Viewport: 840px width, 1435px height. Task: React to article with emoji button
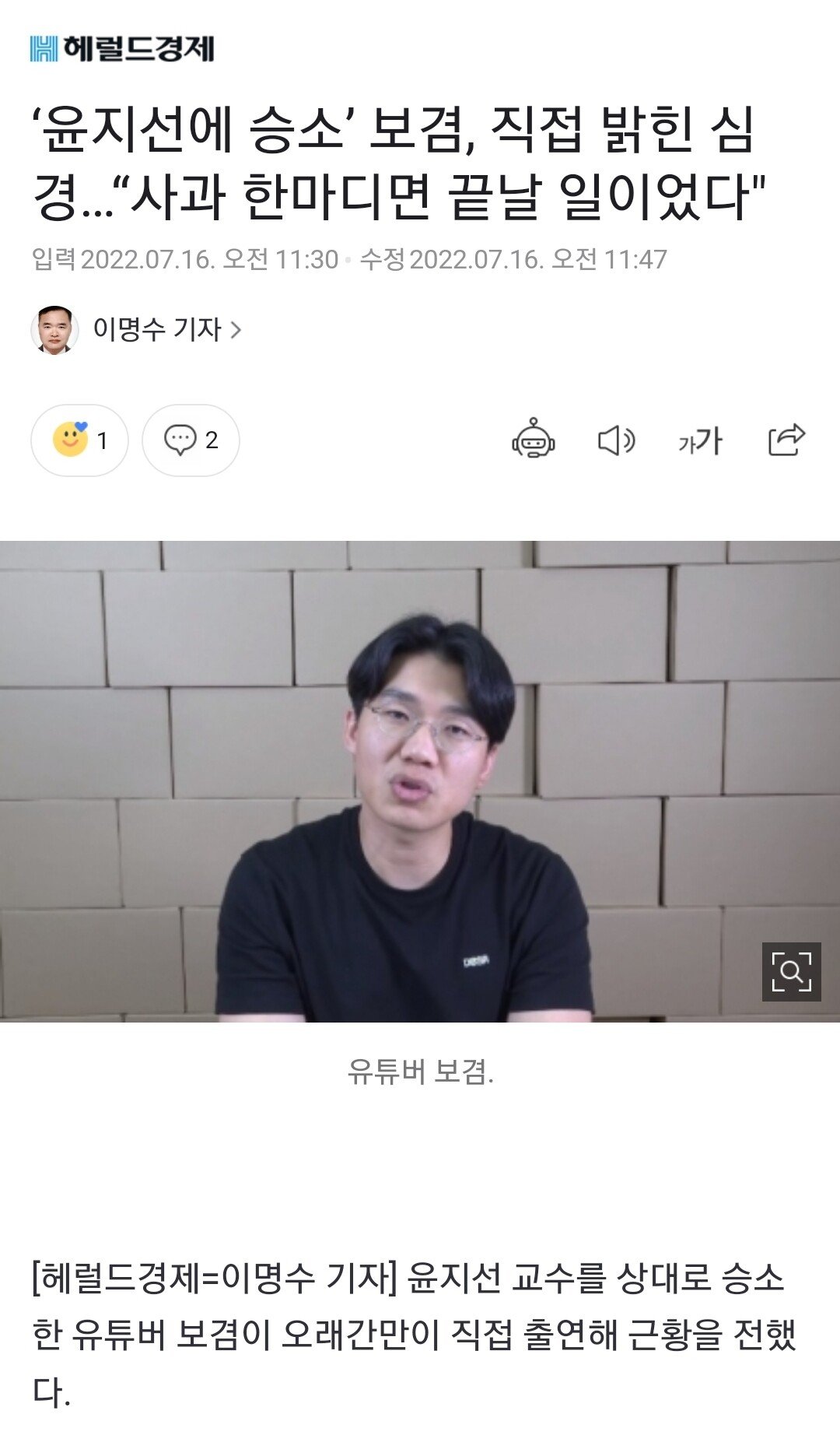(x=79, y=440)
